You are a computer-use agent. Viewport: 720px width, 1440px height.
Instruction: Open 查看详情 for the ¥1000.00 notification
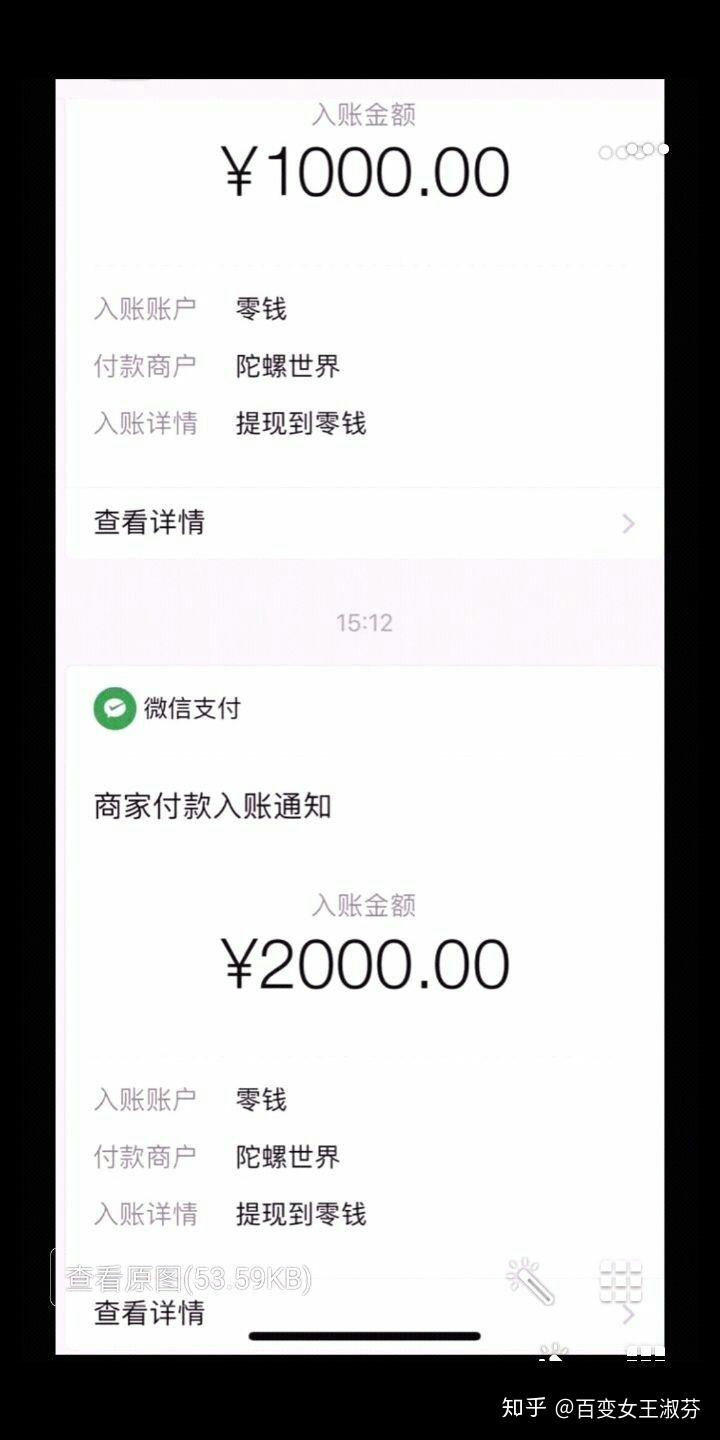coord(148,522)
